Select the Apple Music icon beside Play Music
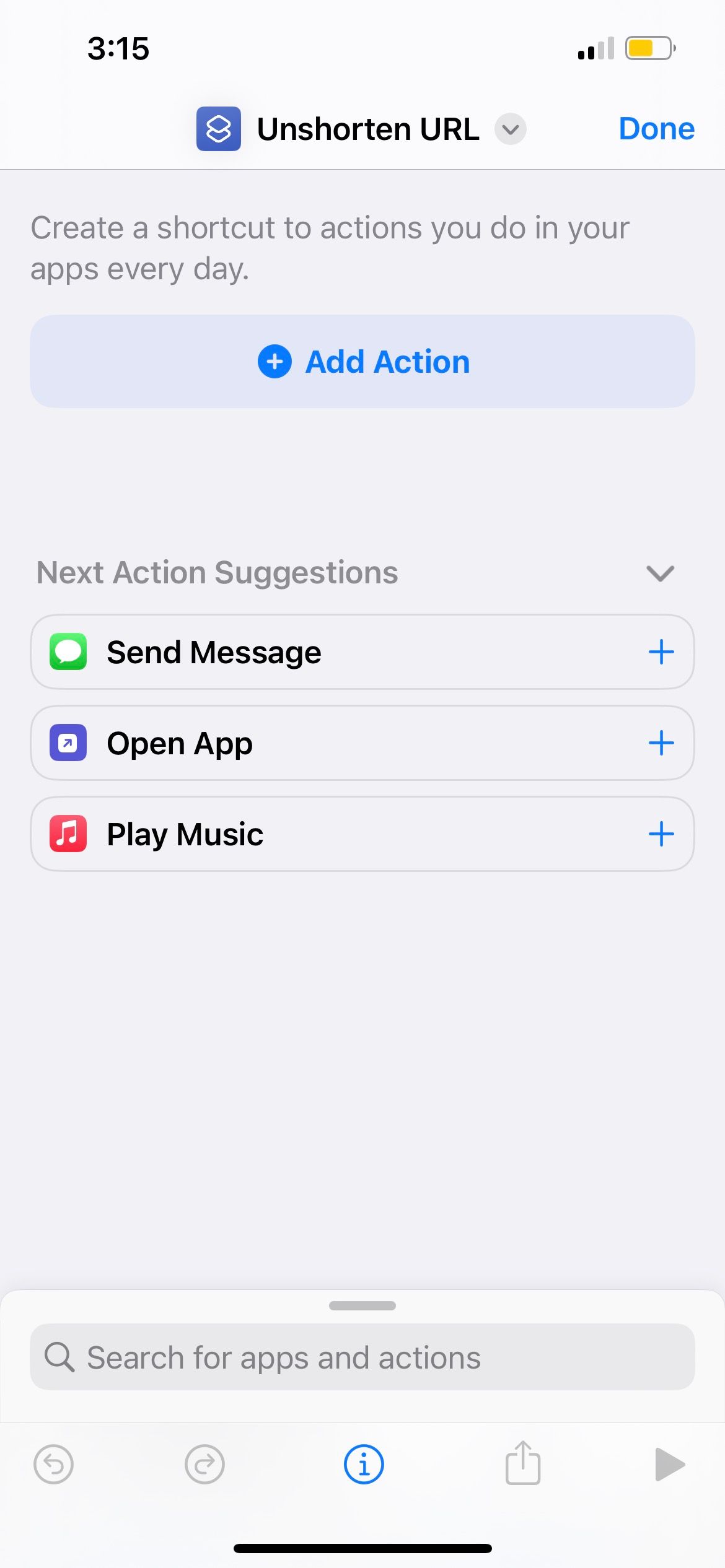 (x=68, y=834)
